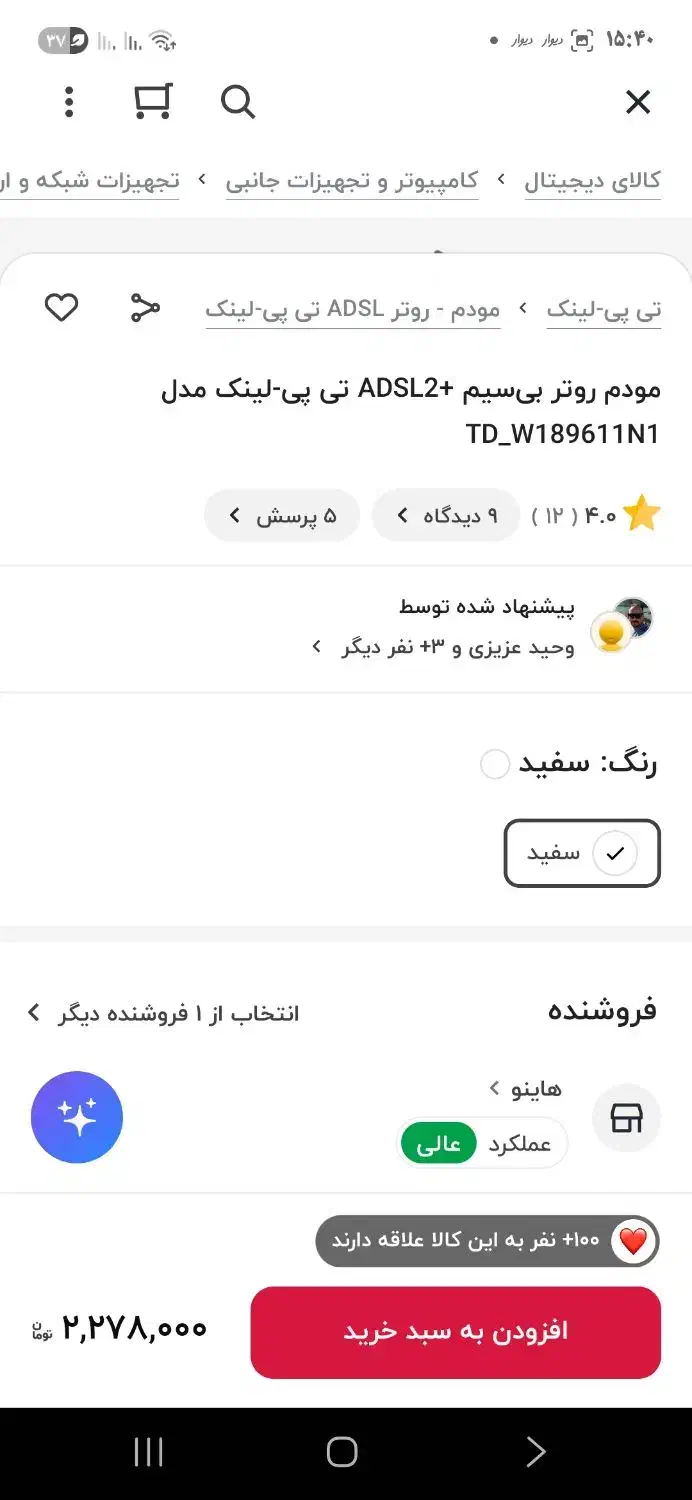Image resolution: width=692 pixels, height=1500 pixels.
Task: Choose from ۱ other seller
Action: (x=164, y=1013)
